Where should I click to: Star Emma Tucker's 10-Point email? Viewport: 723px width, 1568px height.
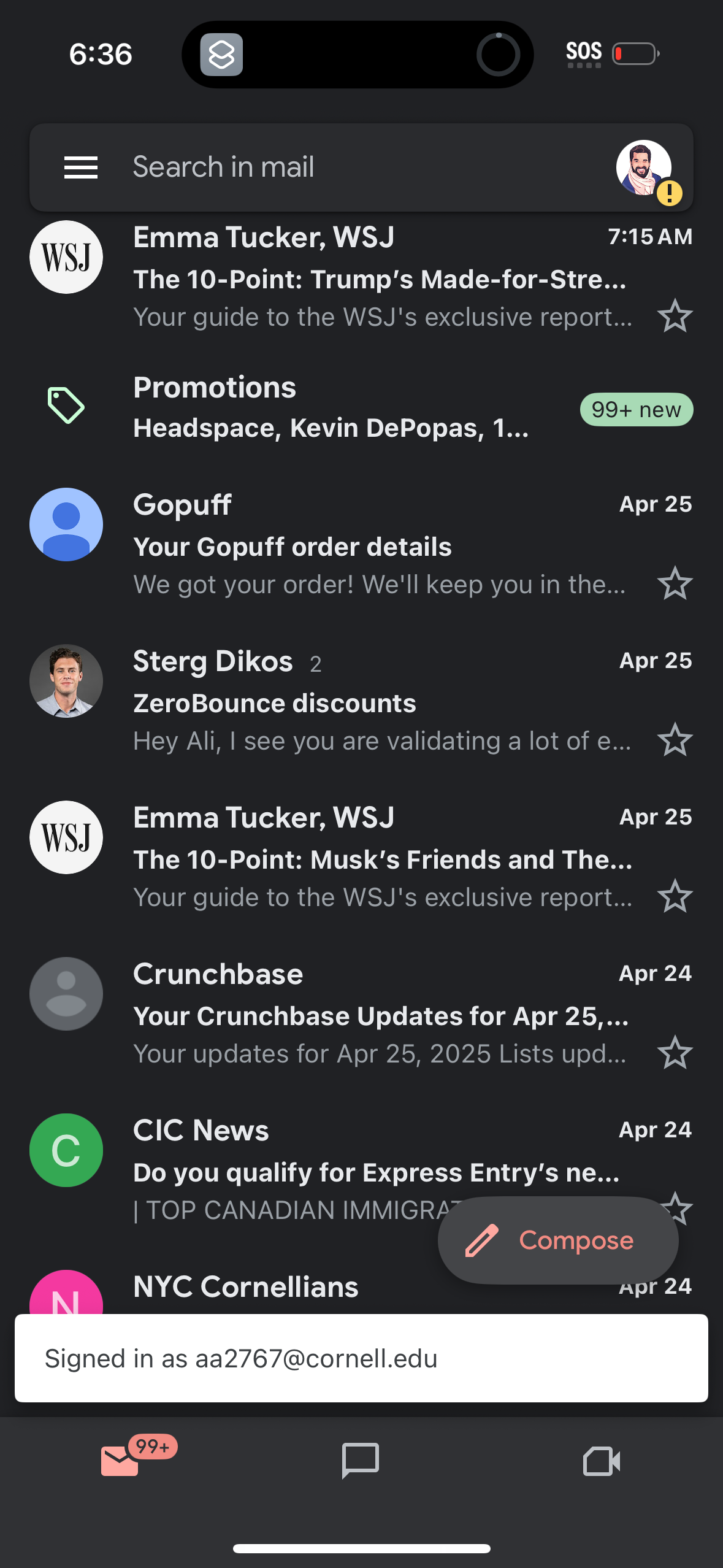point(675,316)
